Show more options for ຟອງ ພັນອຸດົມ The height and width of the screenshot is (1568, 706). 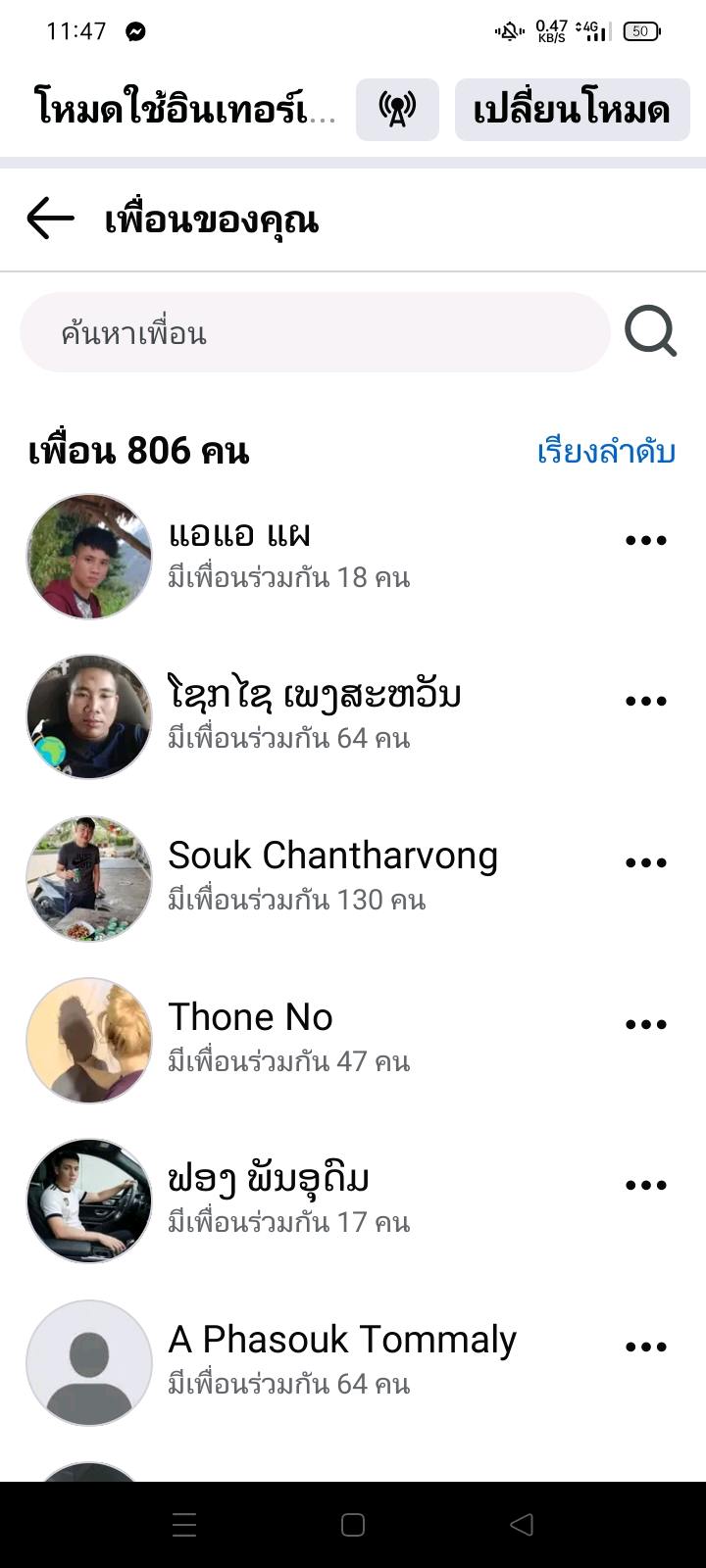coord(646,1186)
